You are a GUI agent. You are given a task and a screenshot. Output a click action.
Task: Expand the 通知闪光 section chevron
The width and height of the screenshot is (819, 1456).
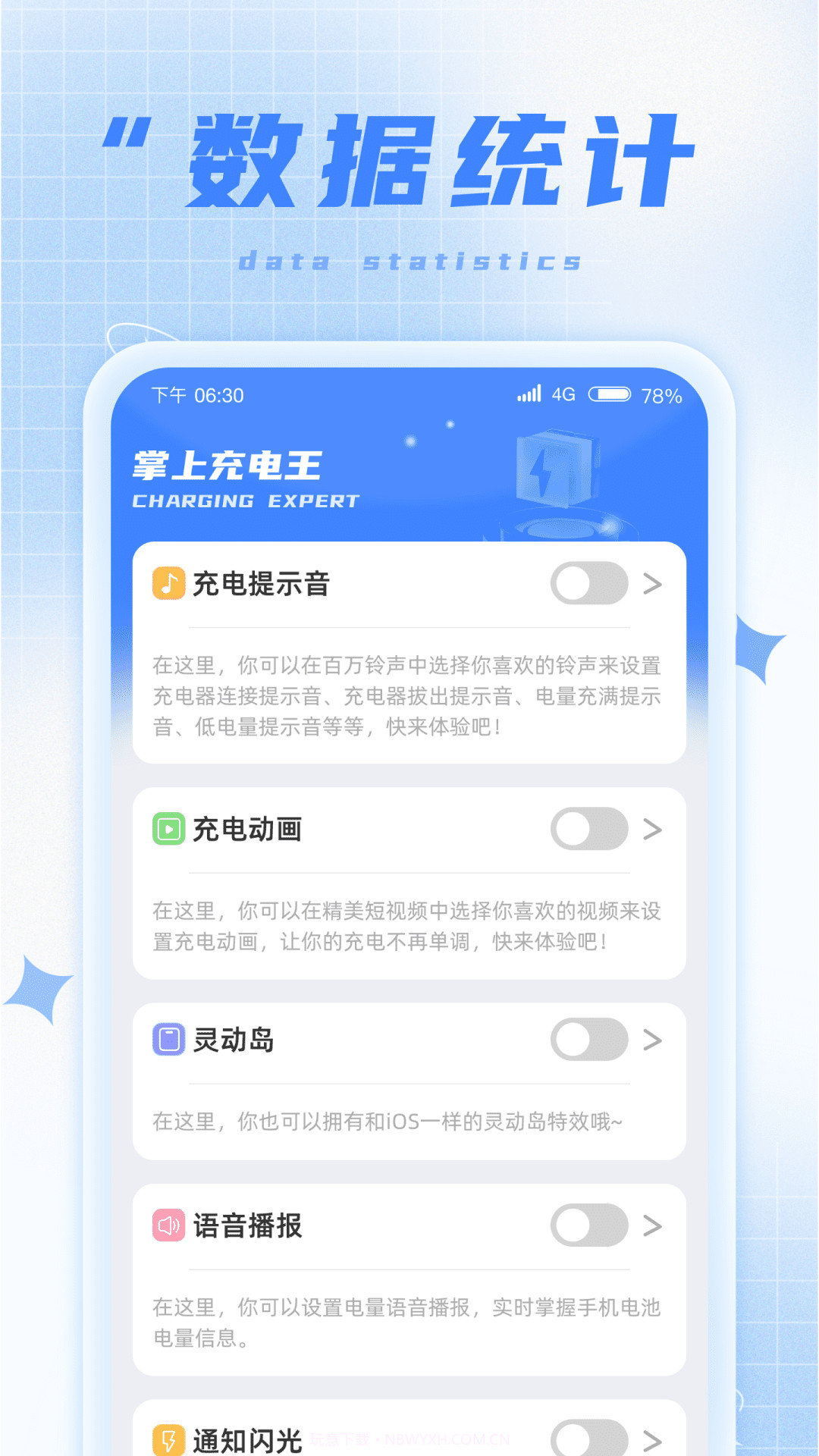[x=652, y=1440]
